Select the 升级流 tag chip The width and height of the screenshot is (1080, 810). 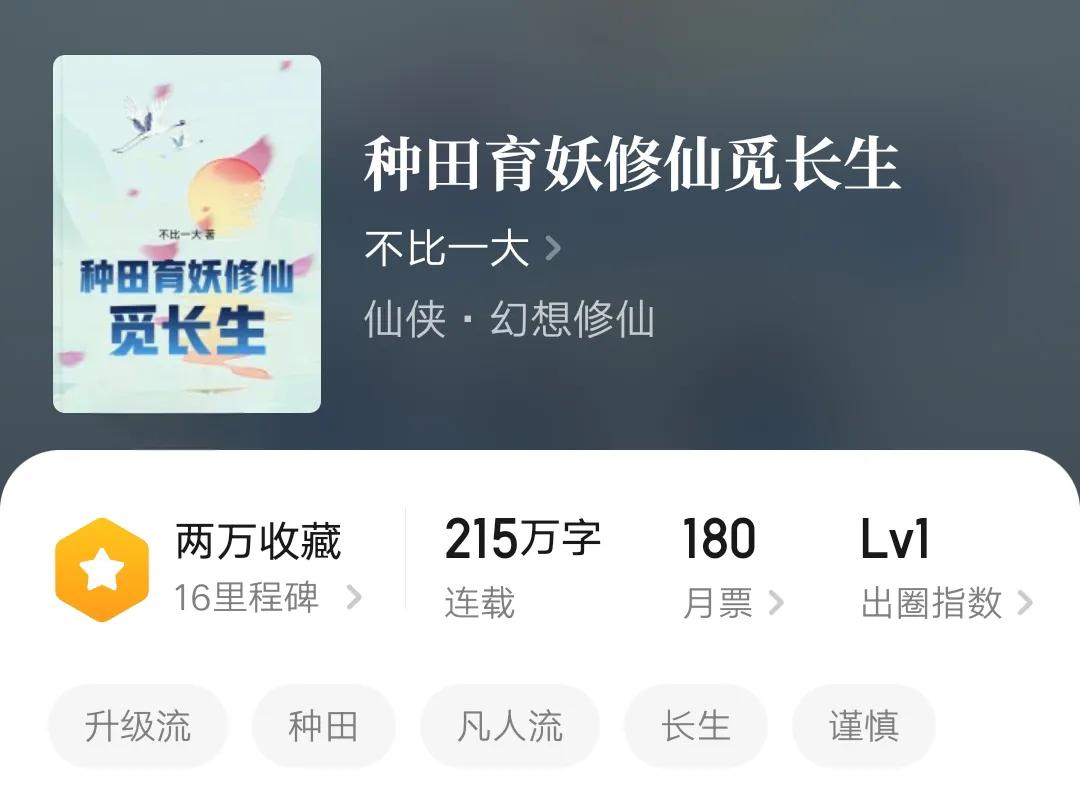click(138, 726)
